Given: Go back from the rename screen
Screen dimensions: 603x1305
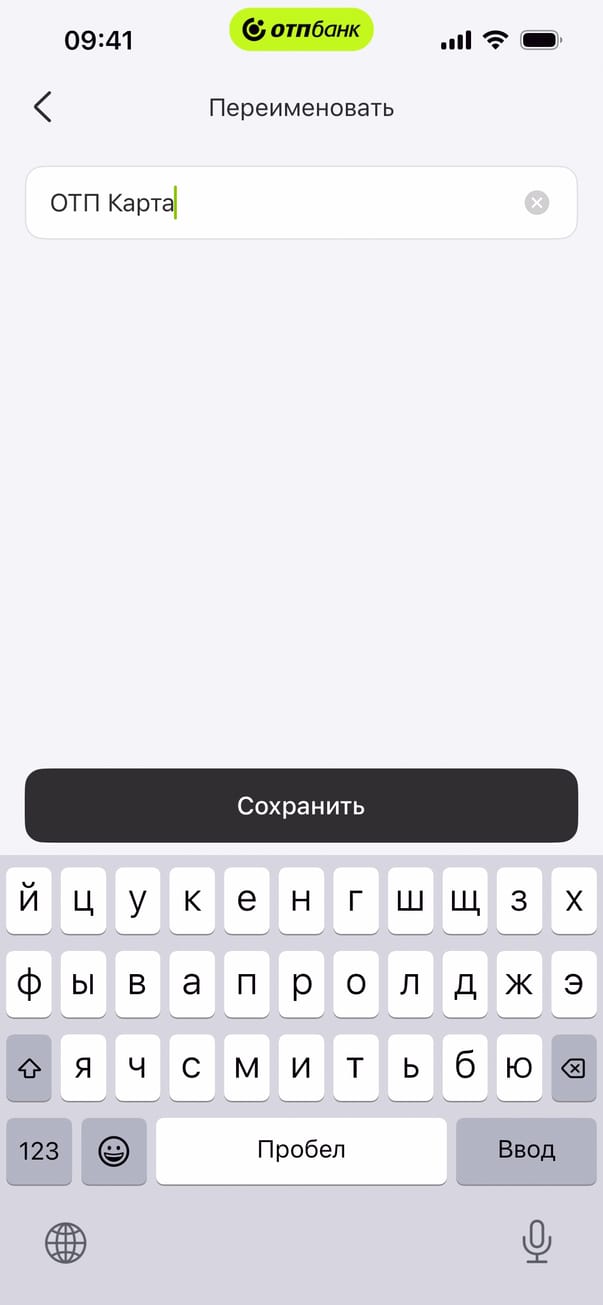Looking at the screenshot, I should coord(42,107).
